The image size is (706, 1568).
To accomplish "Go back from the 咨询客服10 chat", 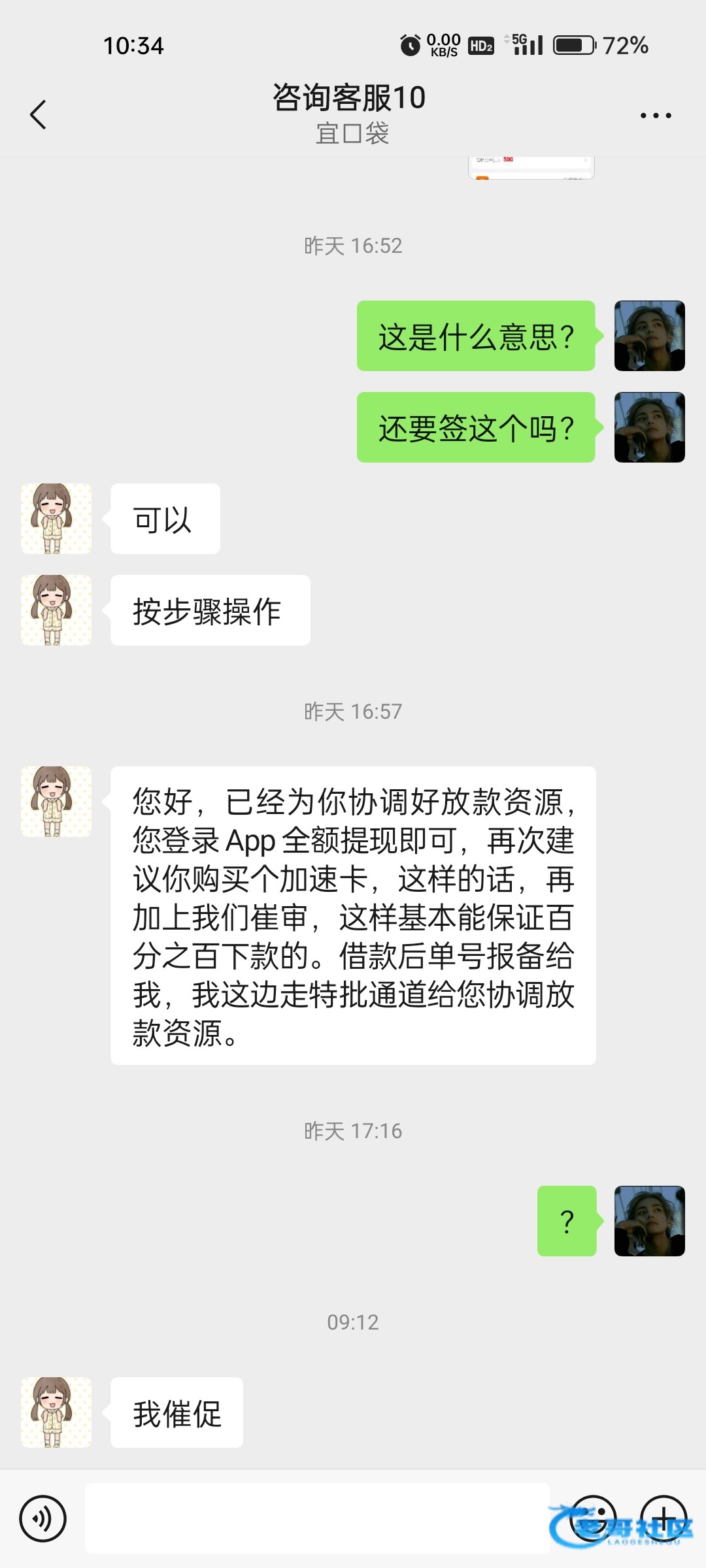I will click(39, 115).
